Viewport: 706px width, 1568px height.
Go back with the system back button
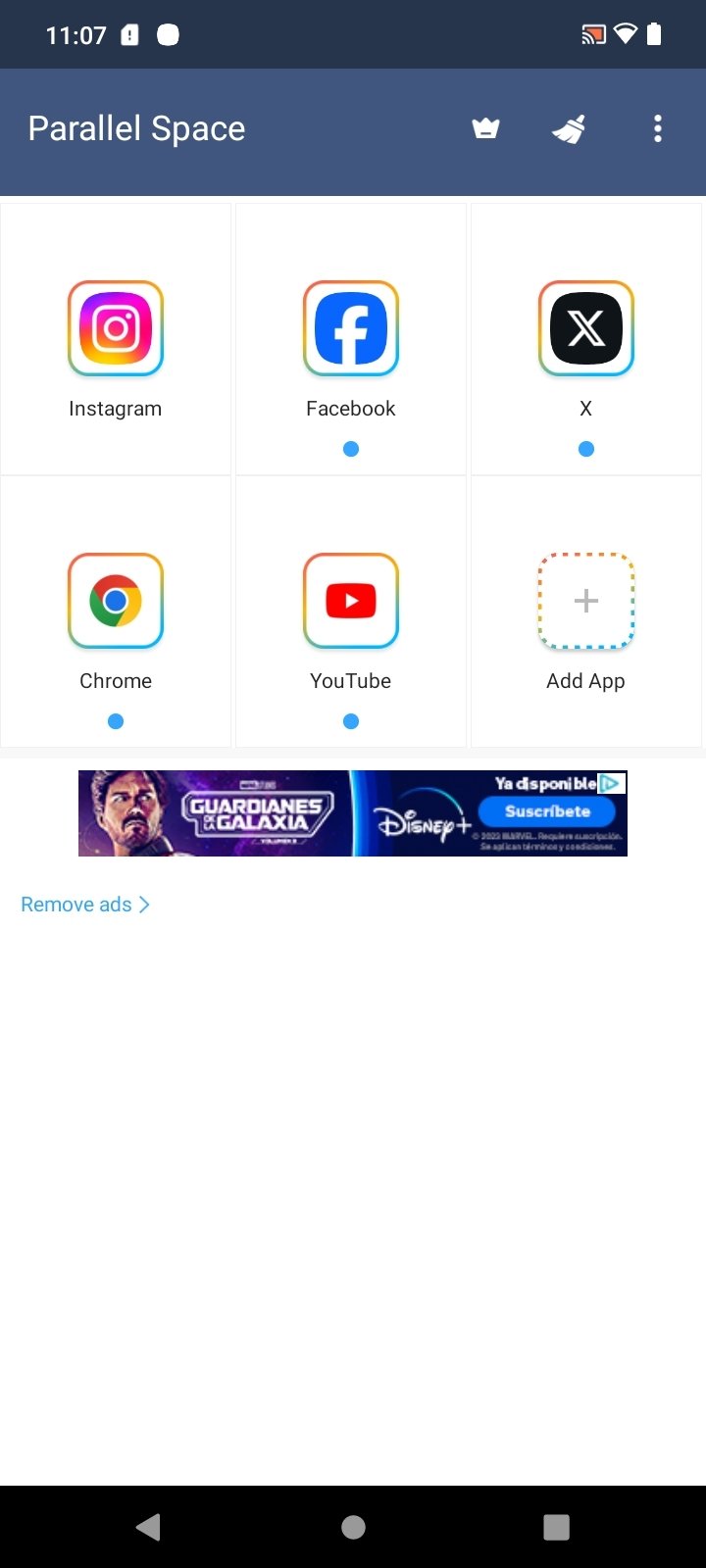(x=149, y=1527)
